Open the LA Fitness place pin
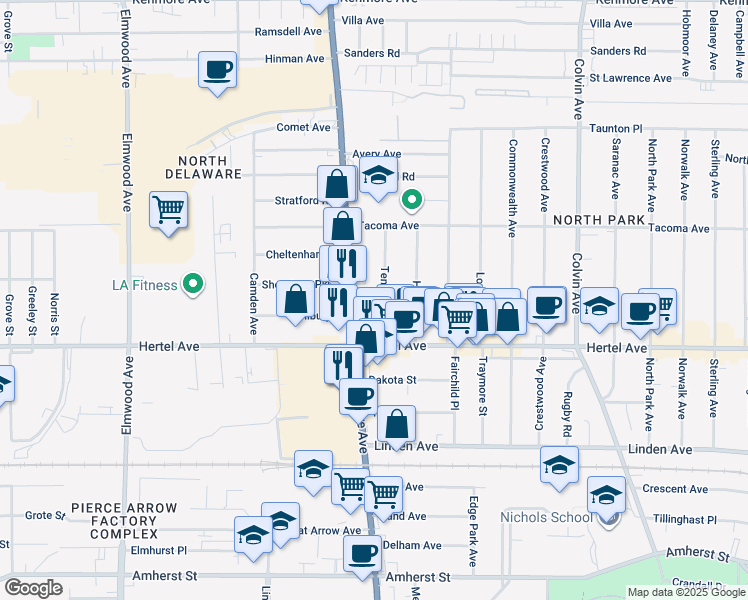This screenshot has height=600, width=748. click(x=193, y=285)
